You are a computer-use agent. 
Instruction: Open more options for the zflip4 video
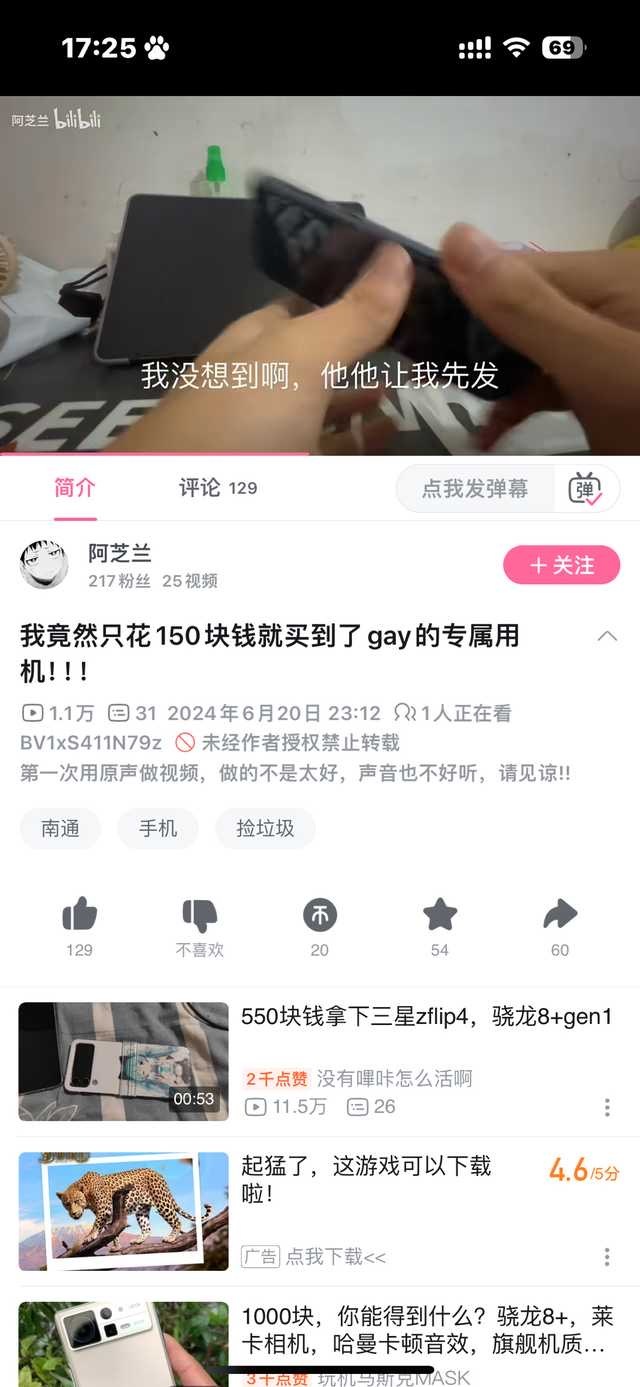pos(607,1107)
